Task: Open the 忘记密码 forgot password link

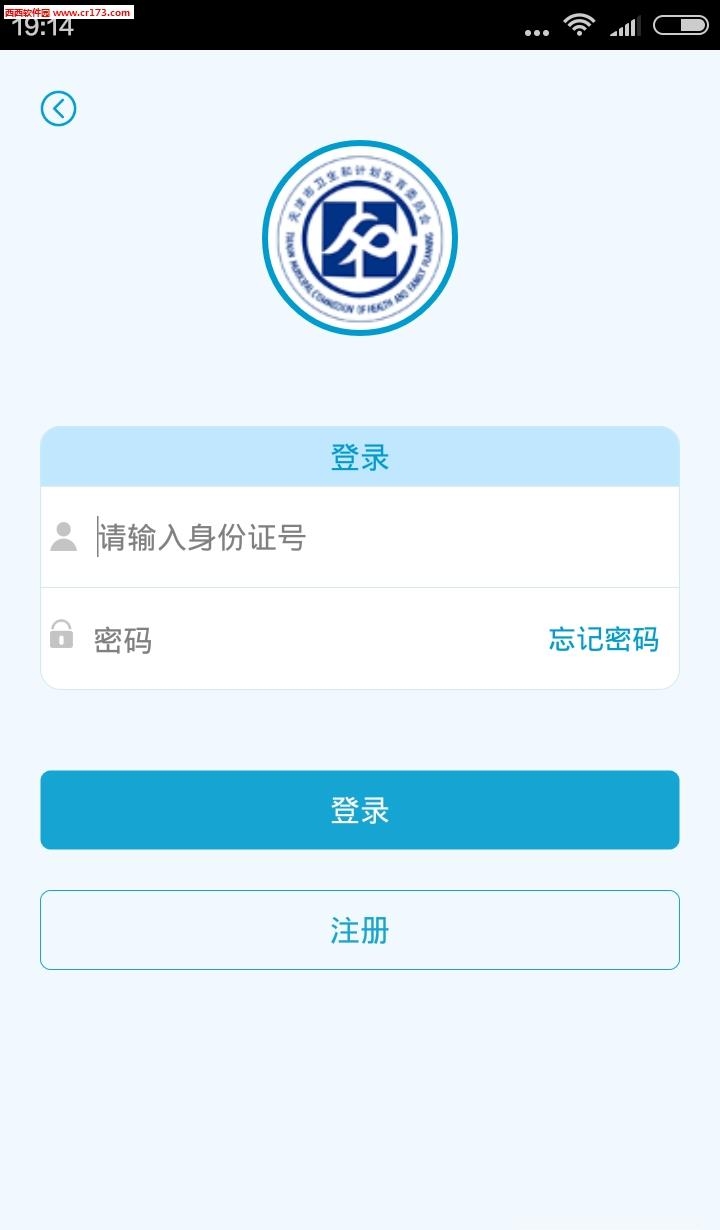Action: pyautogui.click(x=603, y=639)
